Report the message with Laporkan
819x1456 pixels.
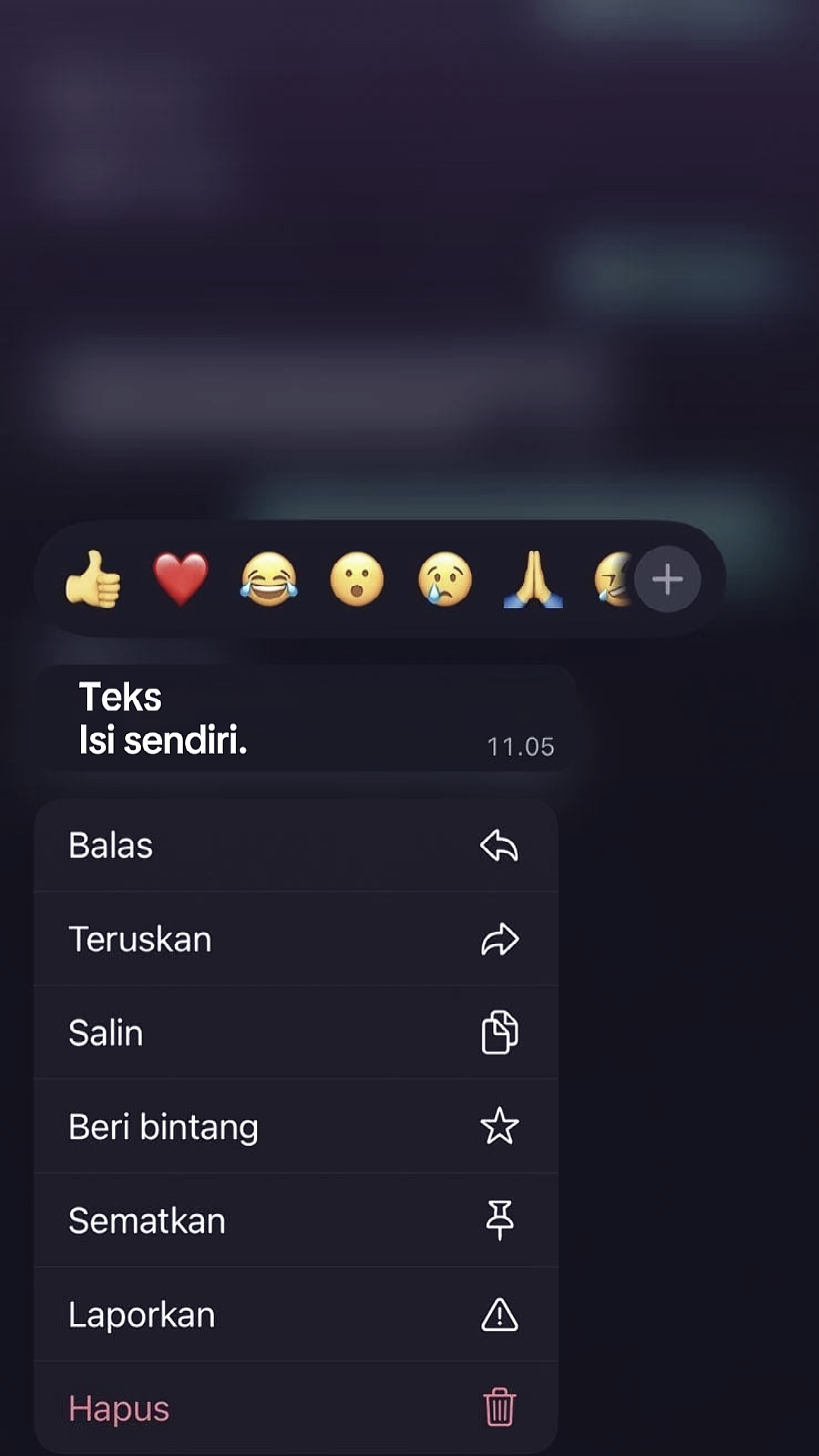coord(296,1314)
